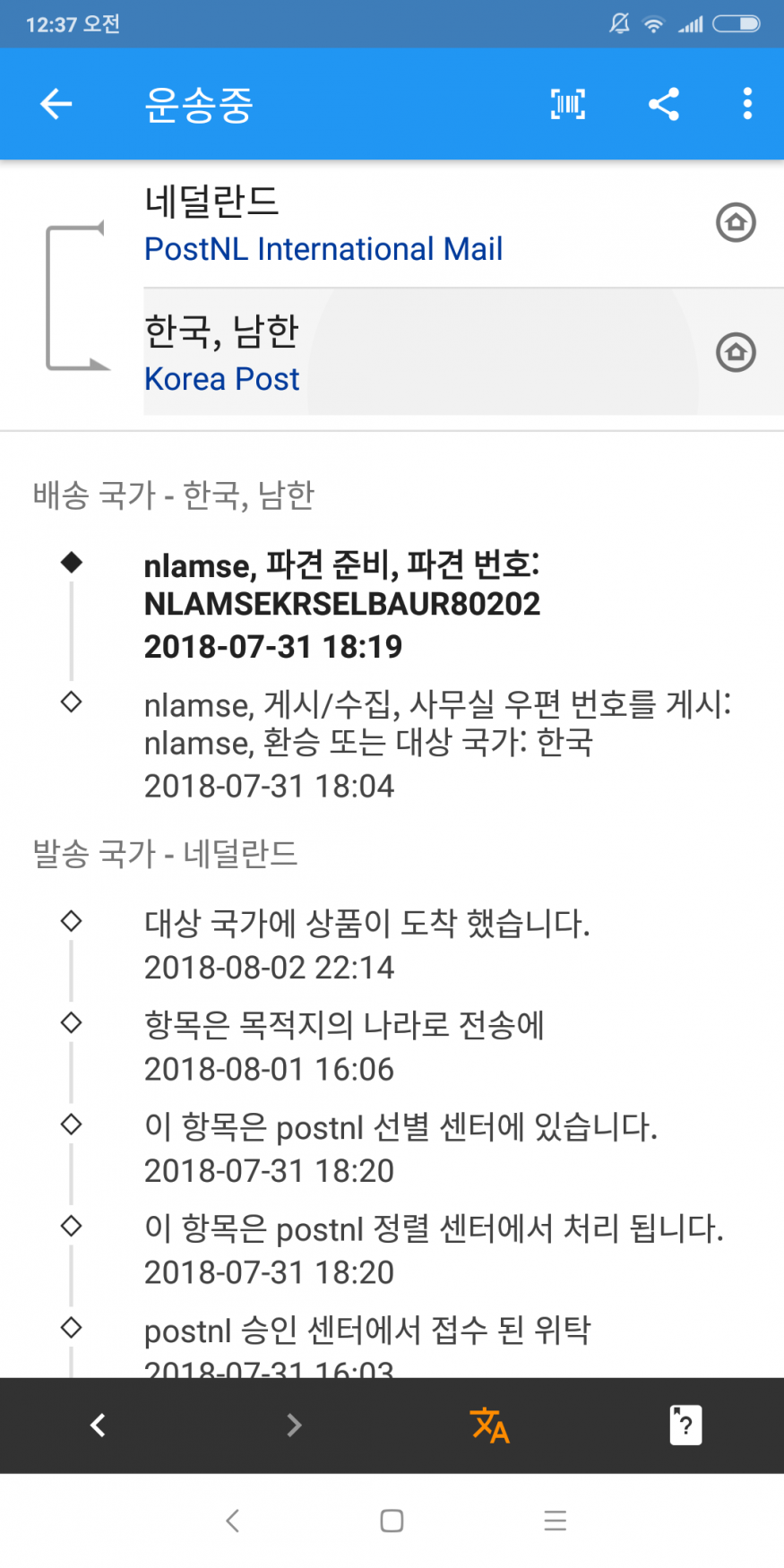Open the overflow menu
784x1568 pixels.
point(747,104)
